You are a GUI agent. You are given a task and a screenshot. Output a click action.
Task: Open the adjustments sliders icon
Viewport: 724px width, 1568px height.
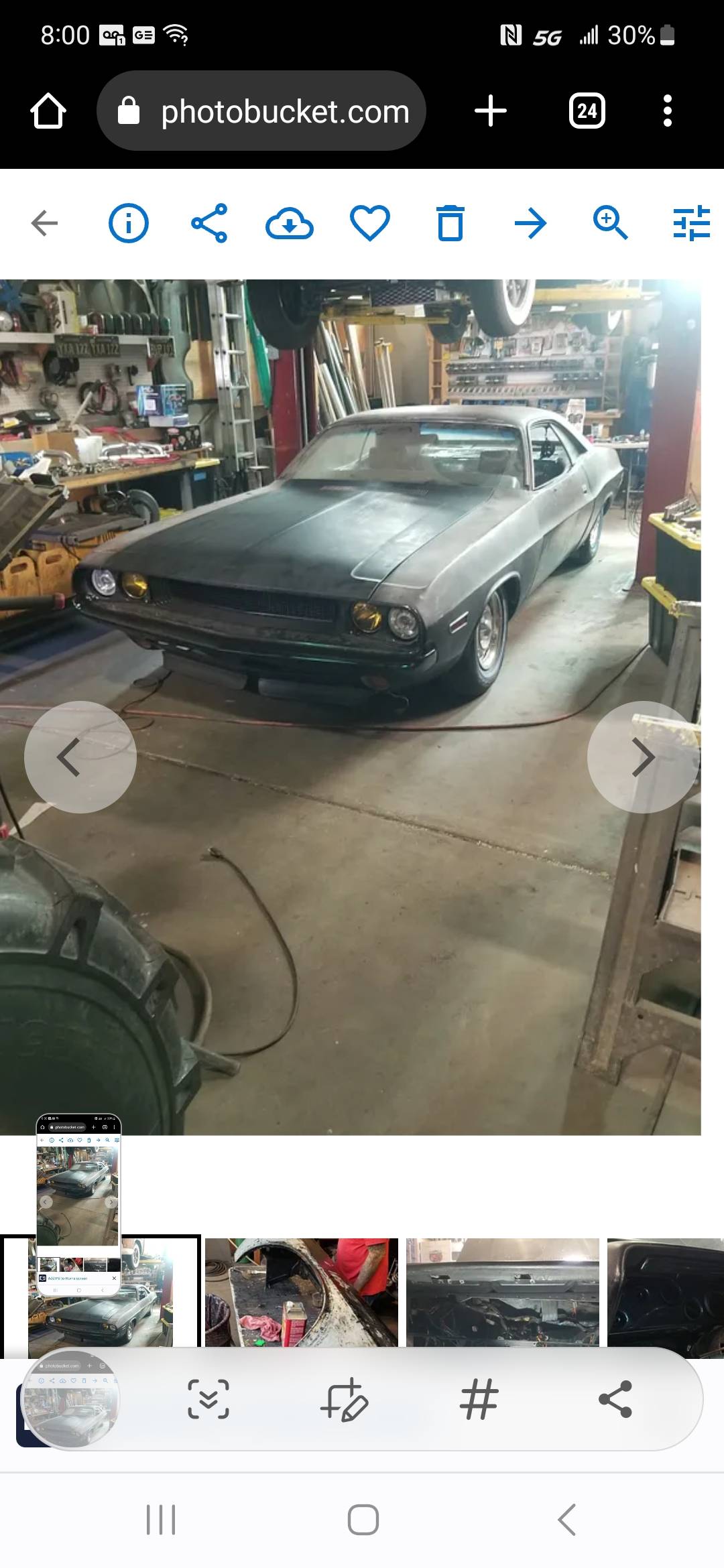[691, 223]
